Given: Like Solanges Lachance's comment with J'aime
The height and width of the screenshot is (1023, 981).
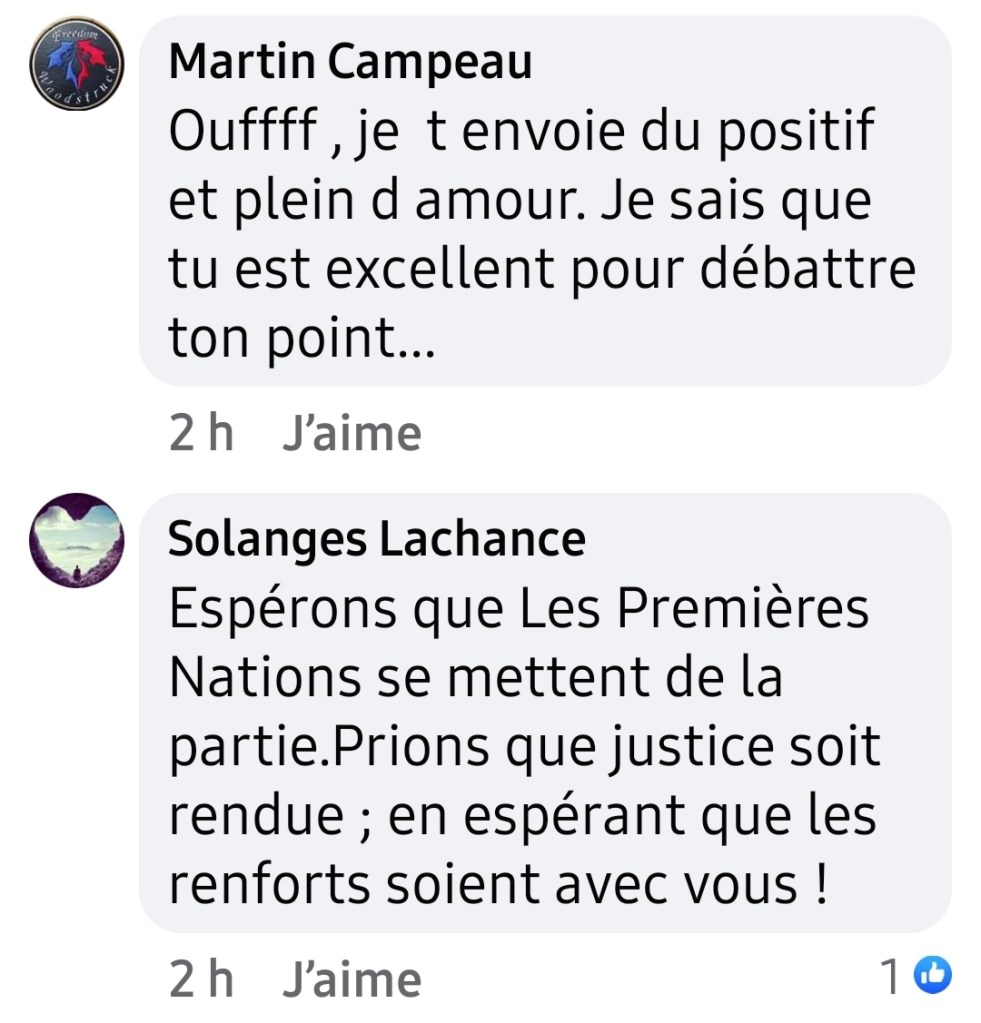Looking at the screenshot, I should point(351,980).
